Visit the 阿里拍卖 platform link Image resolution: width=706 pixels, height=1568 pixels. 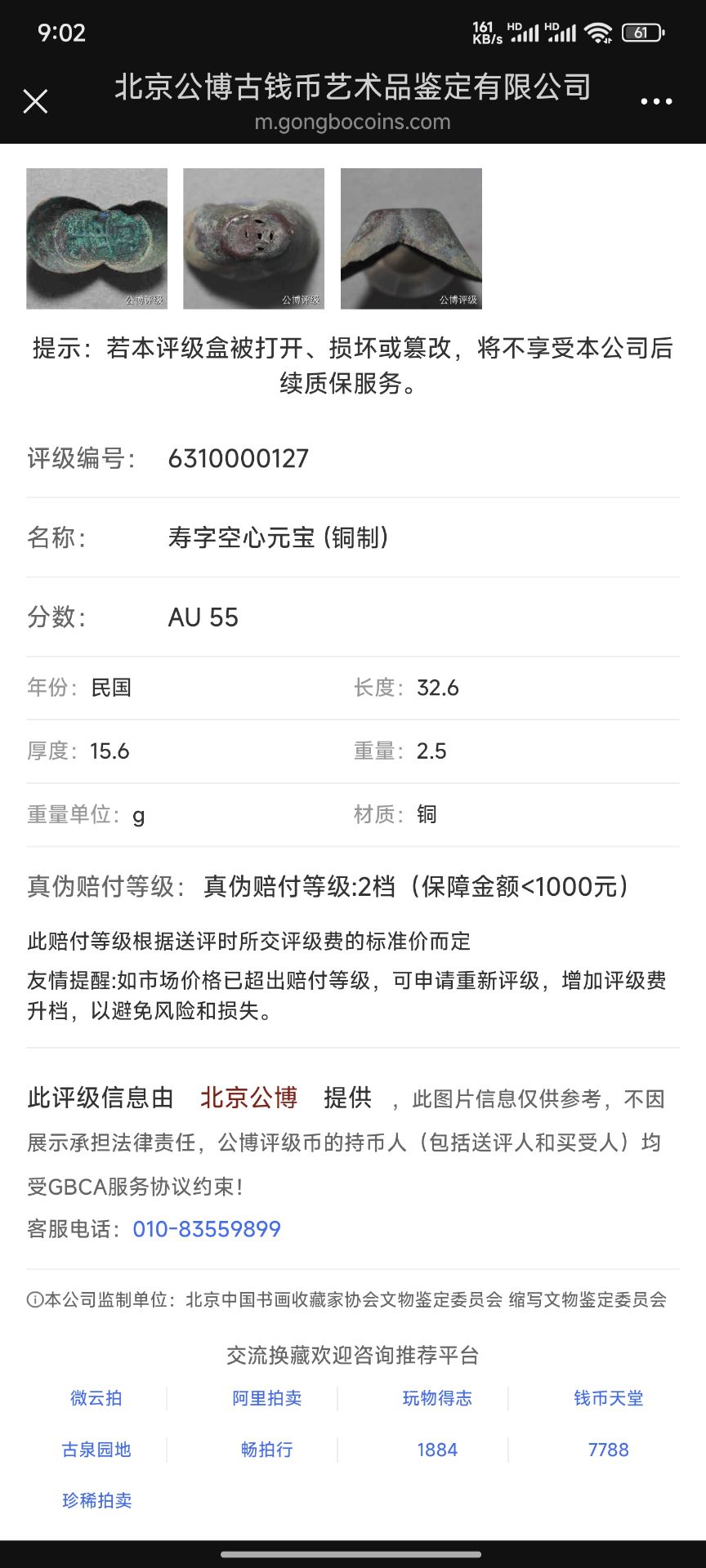(x=267, y=1398)
